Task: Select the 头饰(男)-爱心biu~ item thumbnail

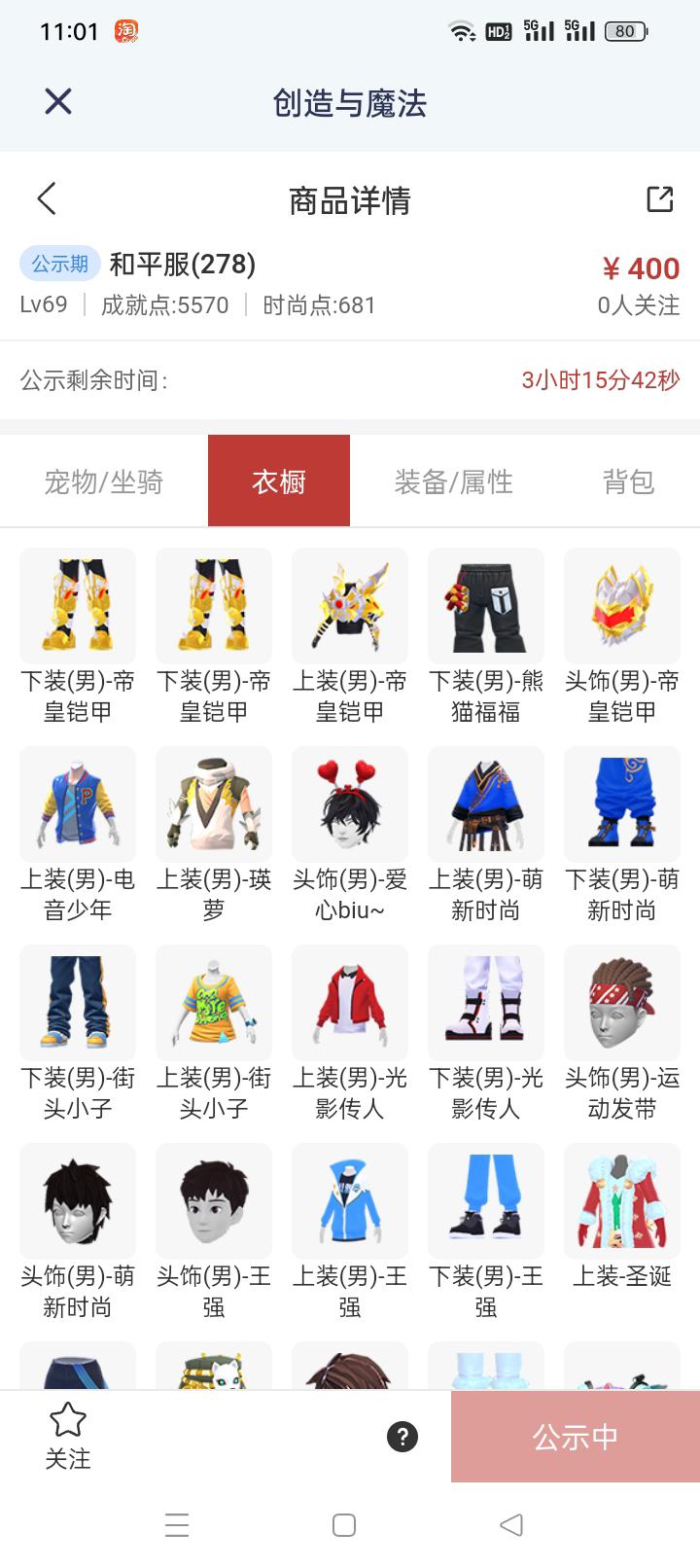Action: (350, 804)
